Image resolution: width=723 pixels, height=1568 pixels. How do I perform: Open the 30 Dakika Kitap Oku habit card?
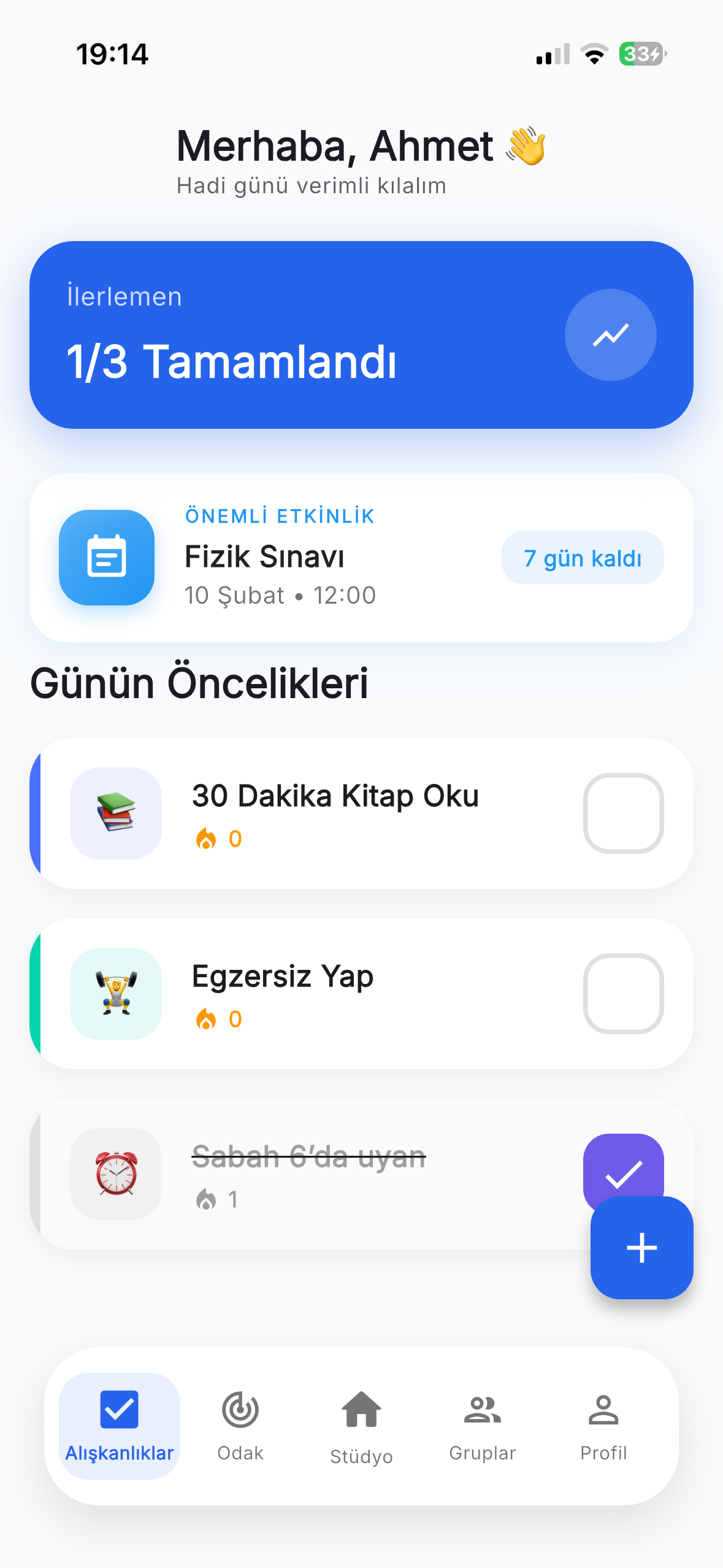click(335, 813)
